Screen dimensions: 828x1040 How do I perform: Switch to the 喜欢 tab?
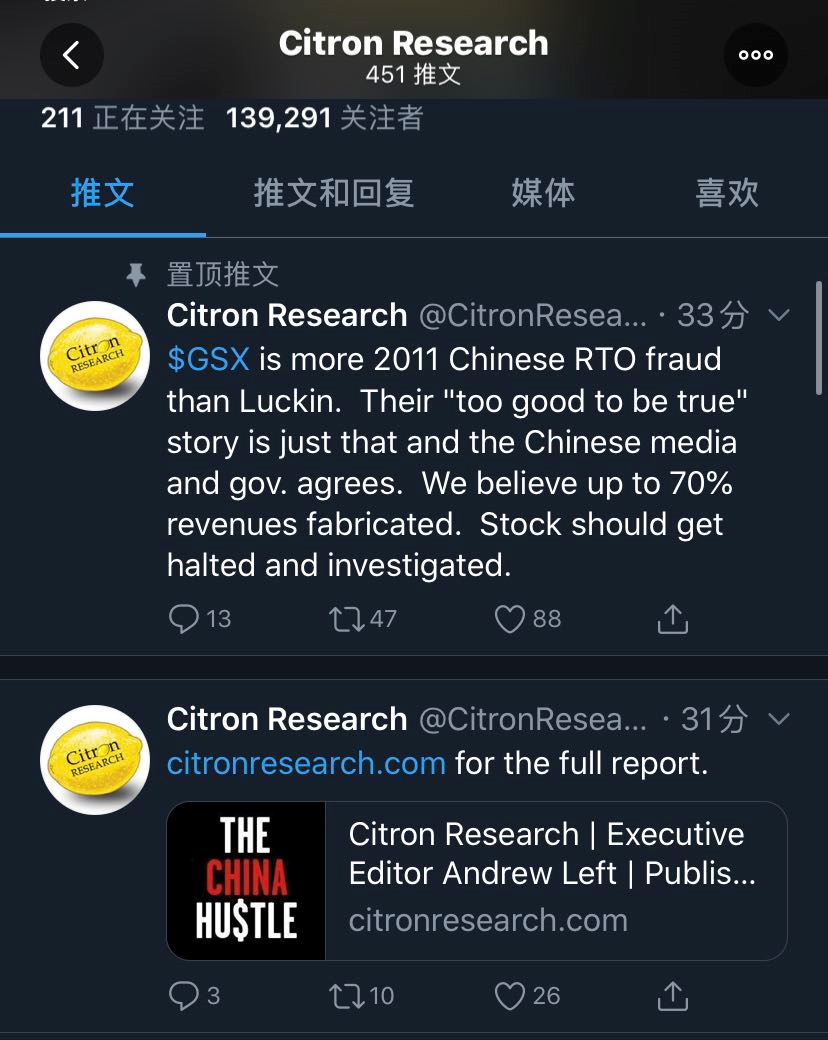[727, 192]
